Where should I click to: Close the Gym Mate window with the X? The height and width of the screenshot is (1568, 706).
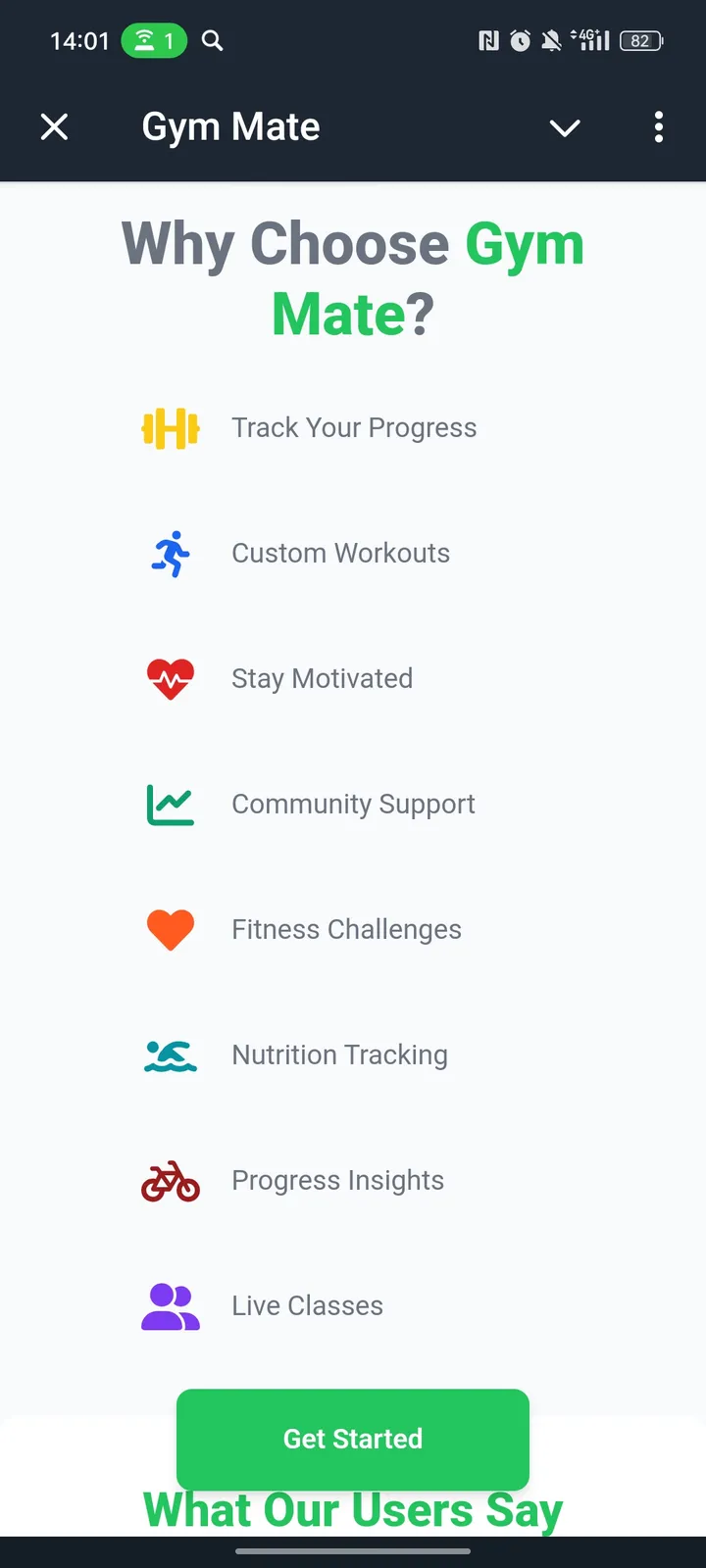coord(55,127)
